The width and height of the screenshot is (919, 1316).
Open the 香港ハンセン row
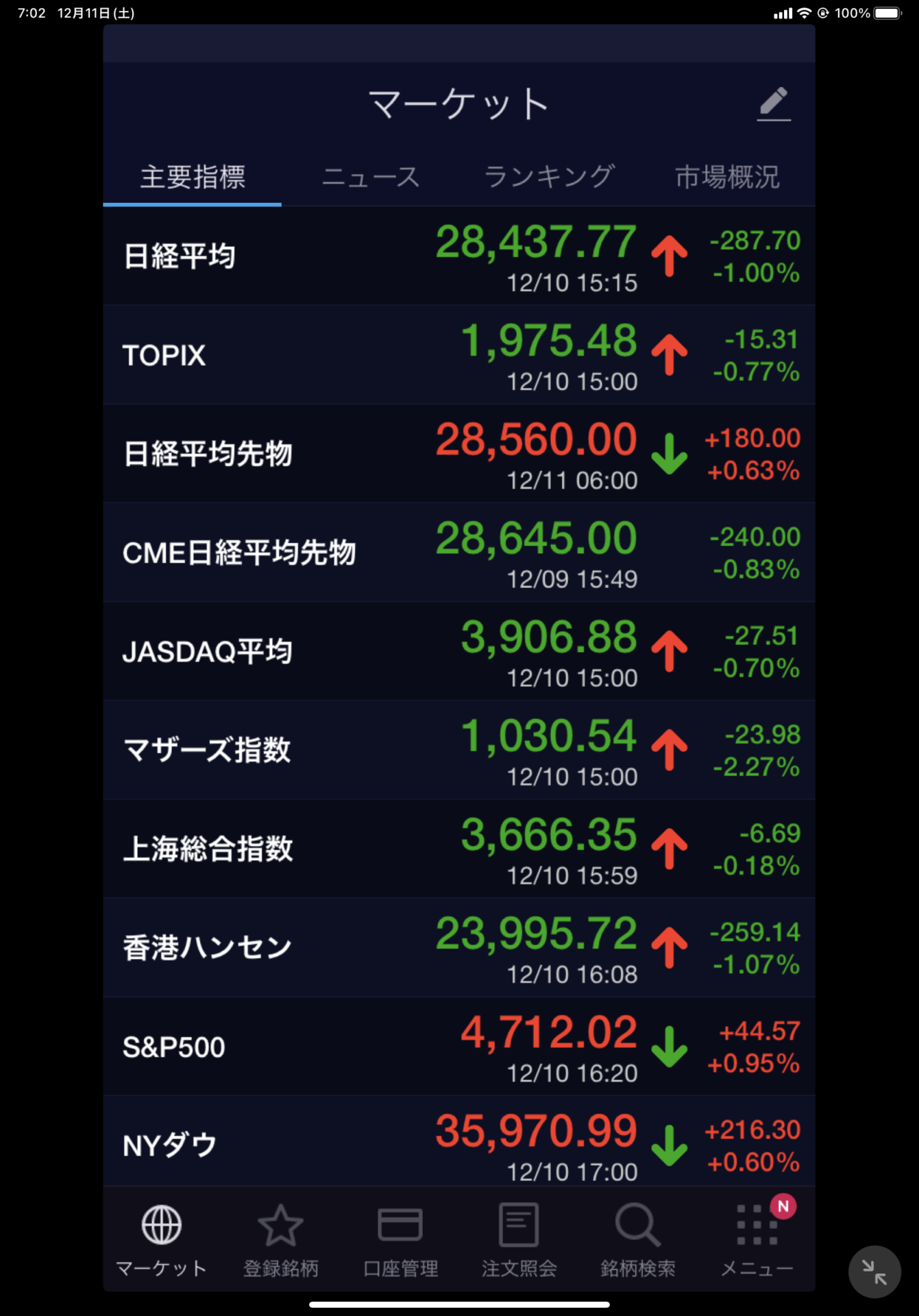pyautogui.click(x=458, y=947)
